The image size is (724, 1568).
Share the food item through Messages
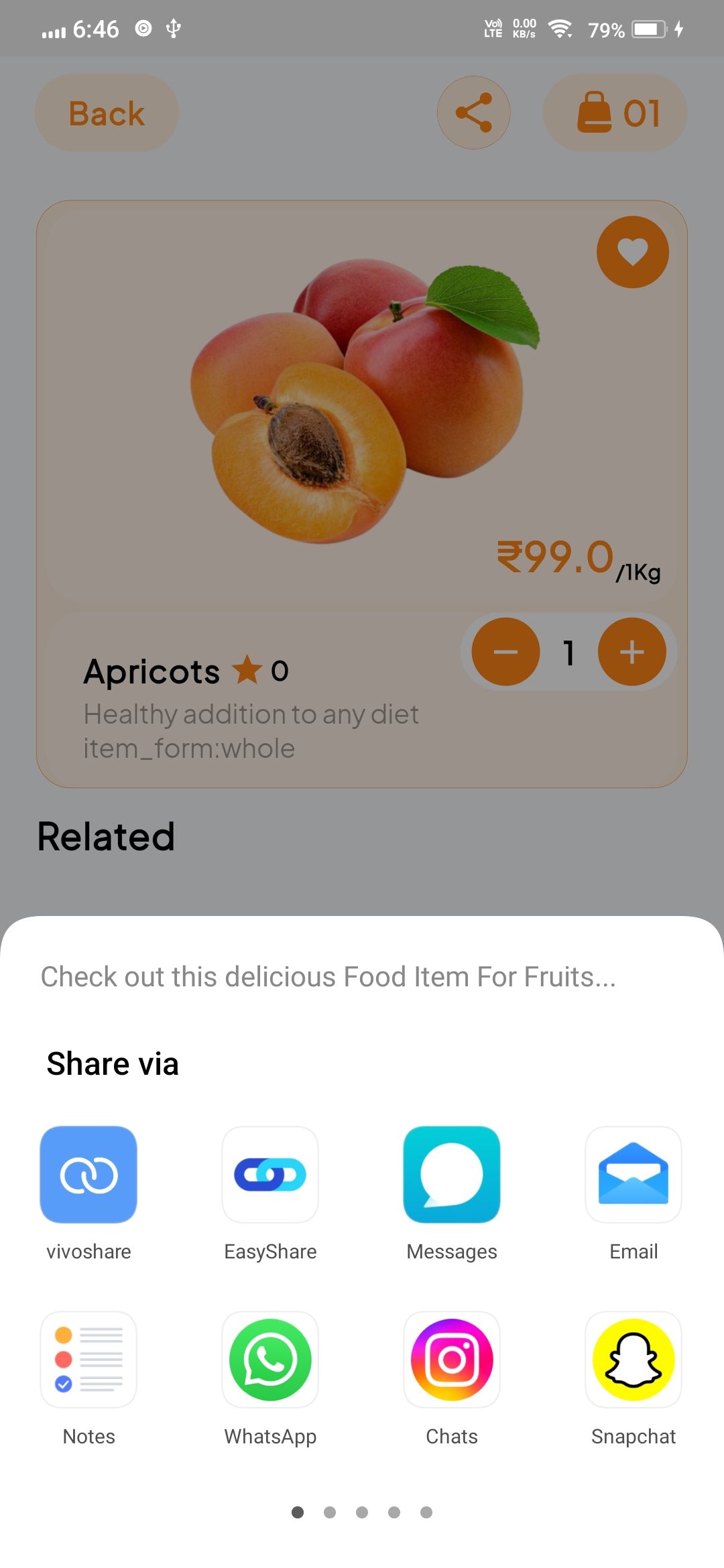point(452,1175)
